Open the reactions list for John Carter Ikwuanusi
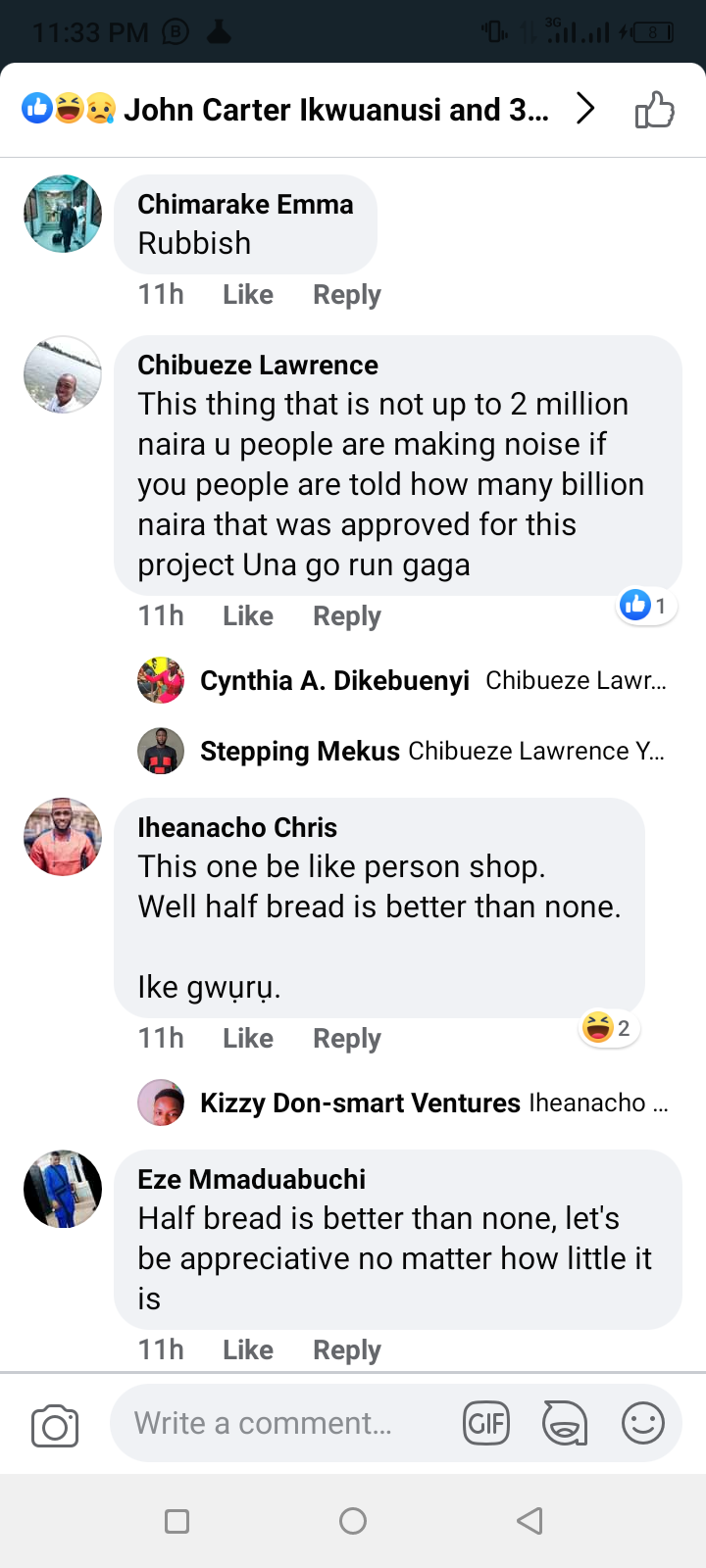Viewport: 706px width, 1568px height. (x=308, y=109)
